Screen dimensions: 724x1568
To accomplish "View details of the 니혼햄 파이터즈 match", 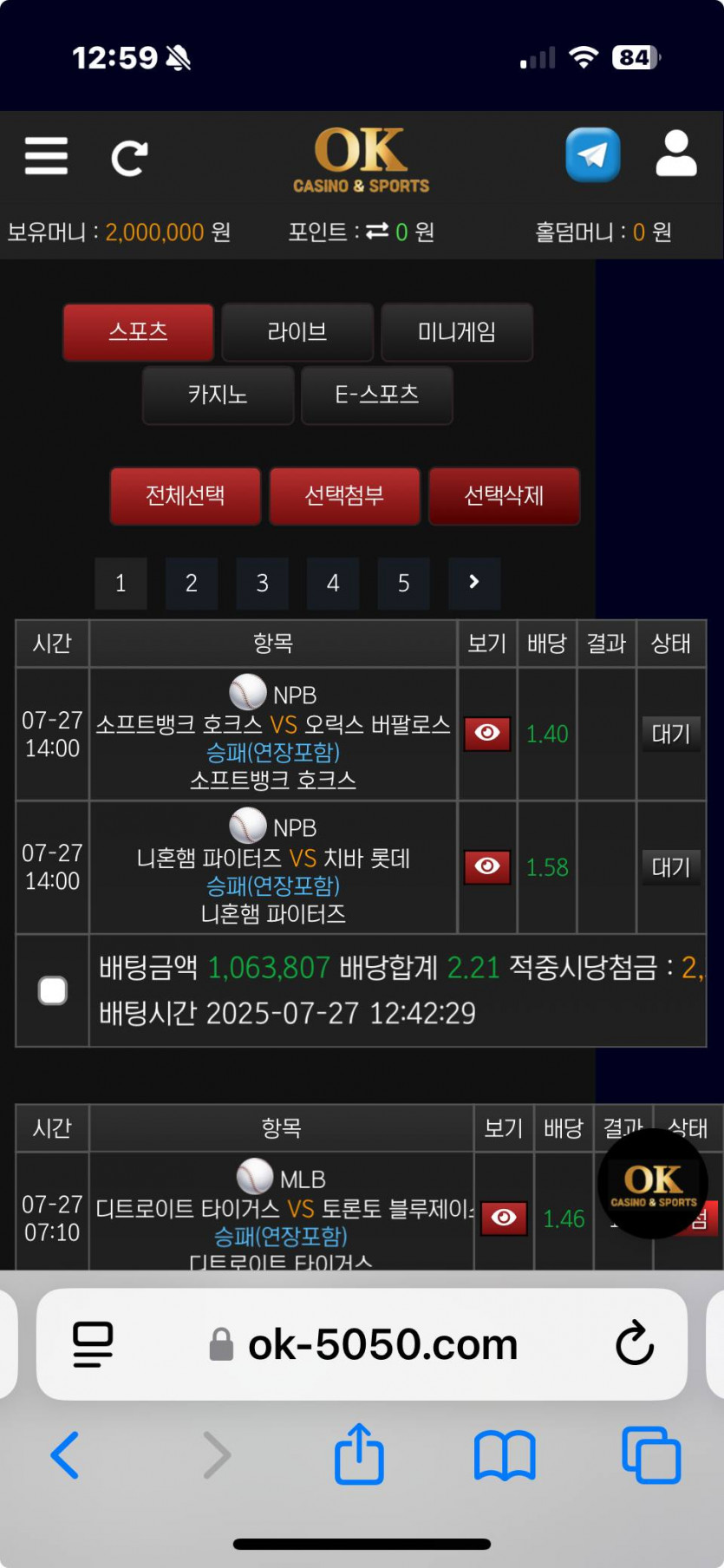I will (487, 866).
